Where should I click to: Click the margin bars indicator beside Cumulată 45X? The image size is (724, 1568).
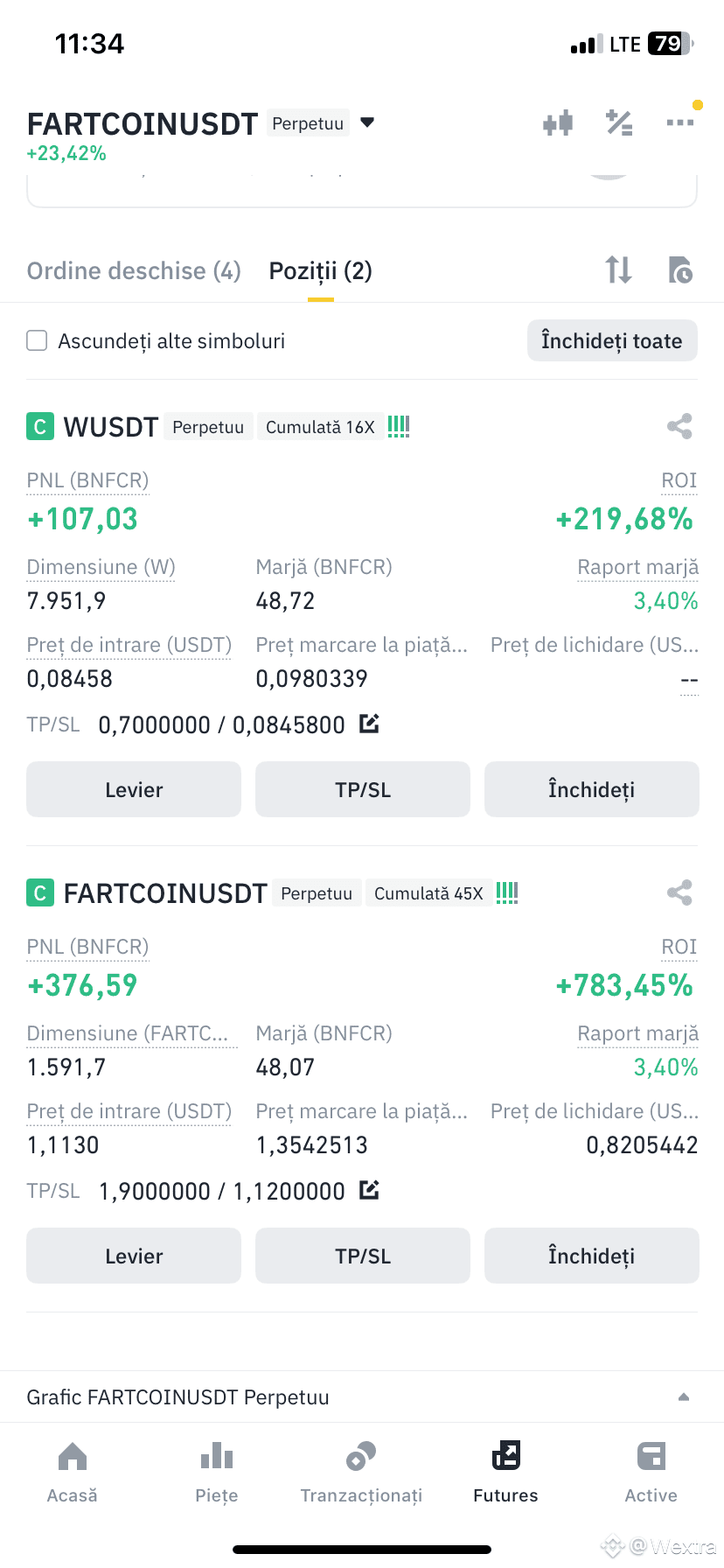coord(506,892)
